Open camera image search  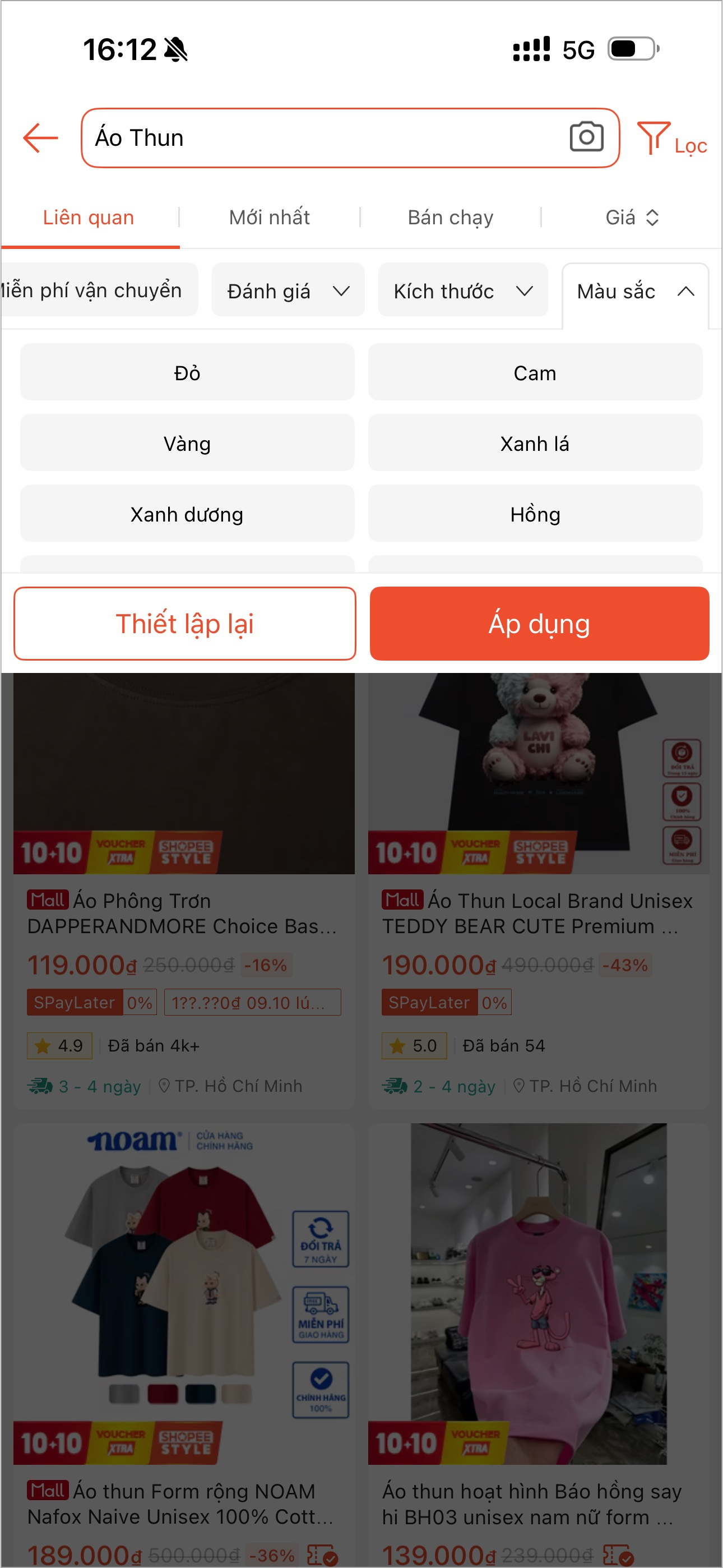point(586,137)
